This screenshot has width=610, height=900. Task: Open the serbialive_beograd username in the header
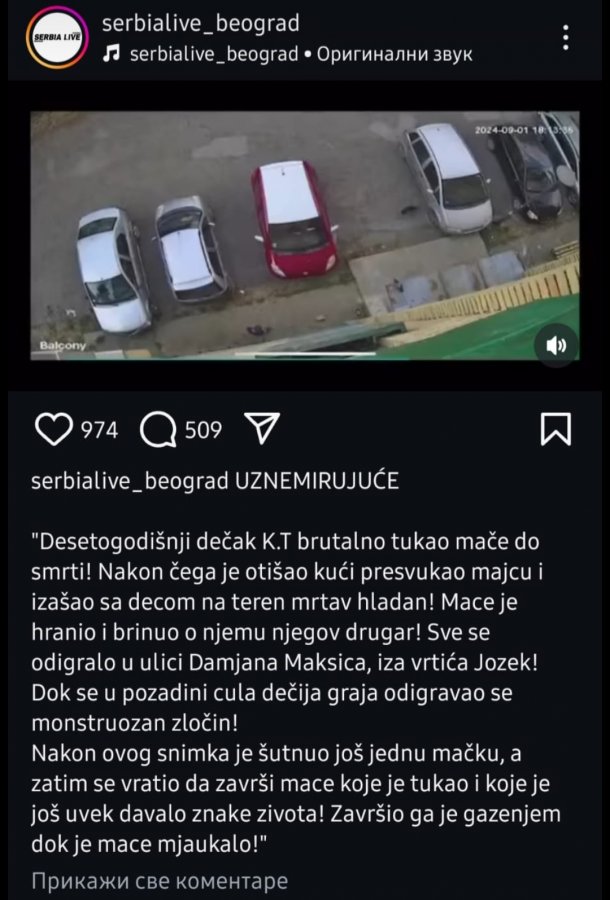201,23
